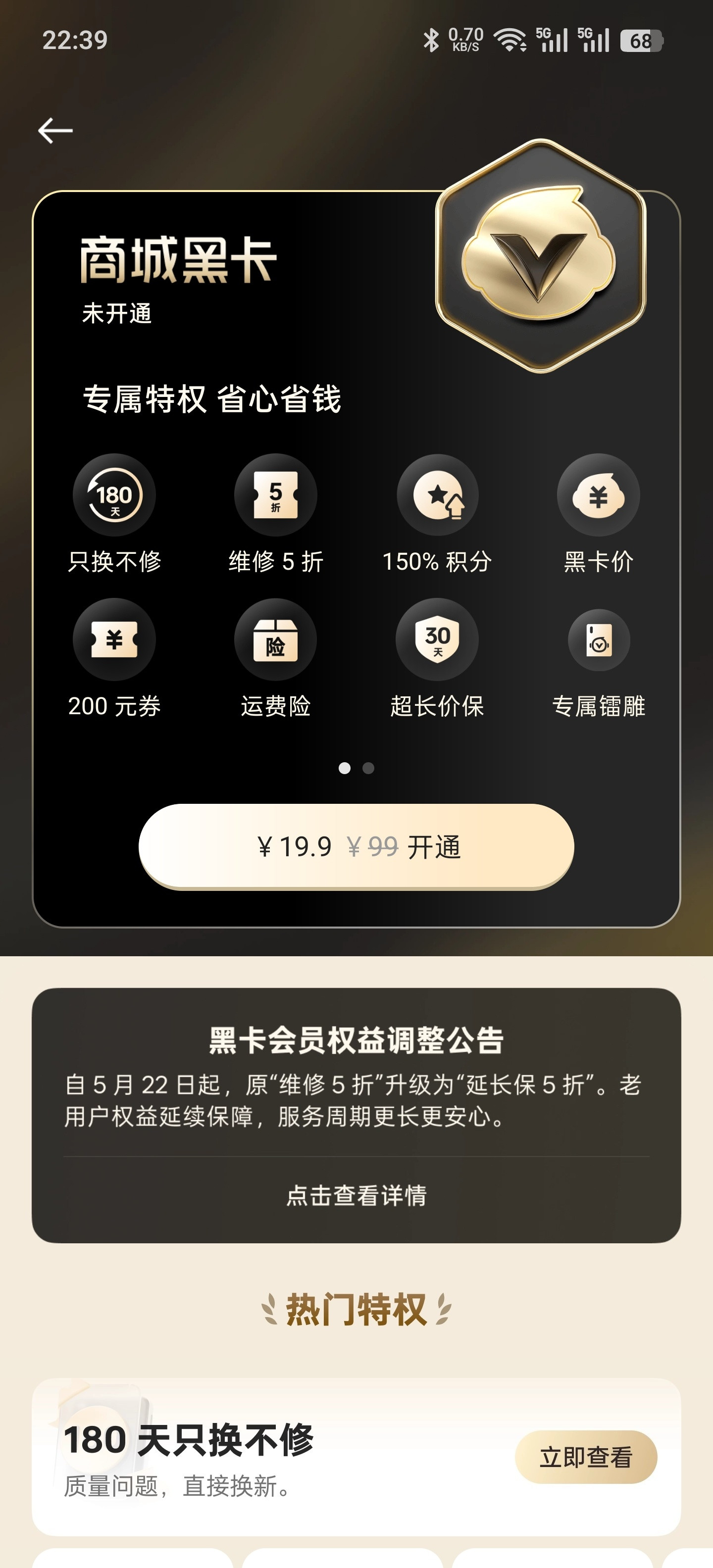
Task: Select the first carousel page dot
Action: coord(345,769)
